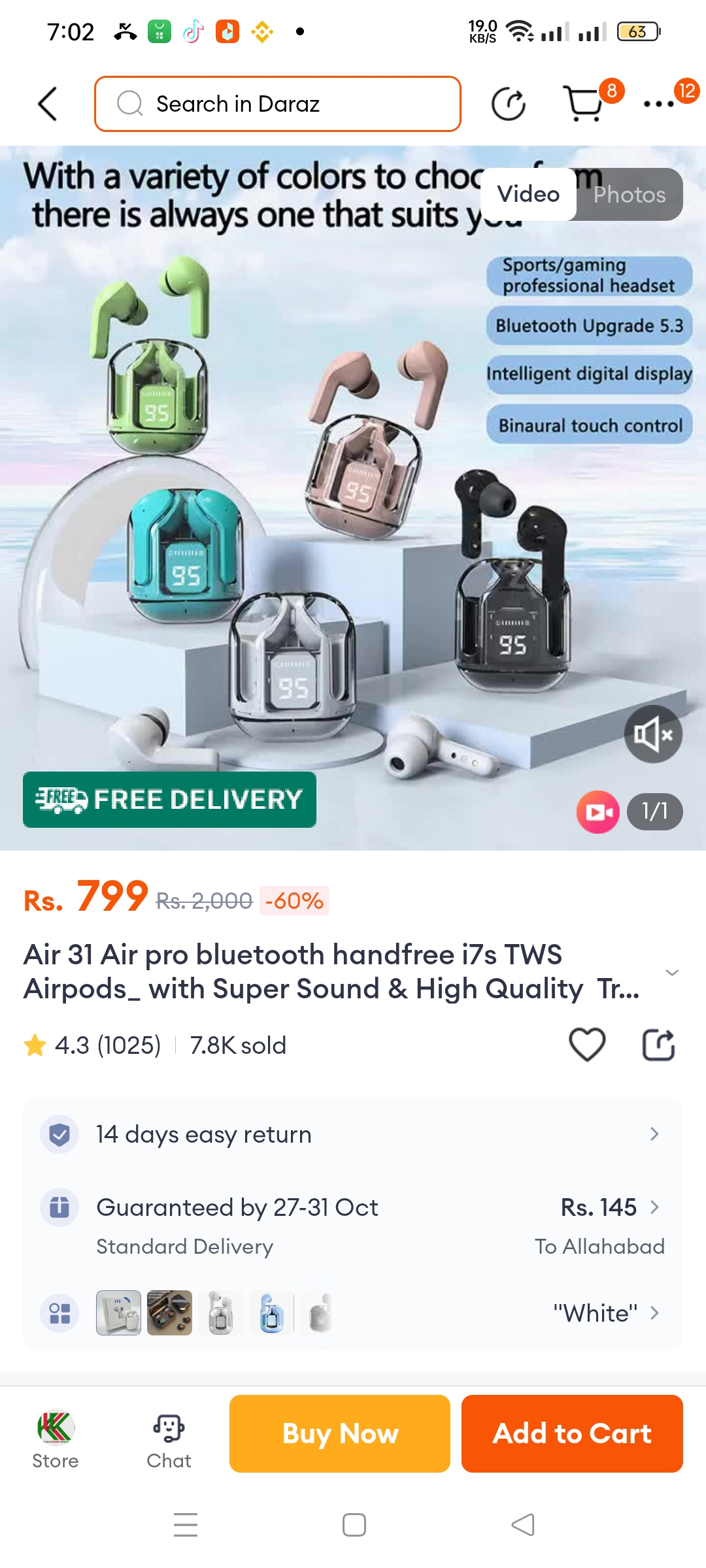Go back using the top-left arrow
Viewport: 706px width, 1568px height.
pos(48,105)
